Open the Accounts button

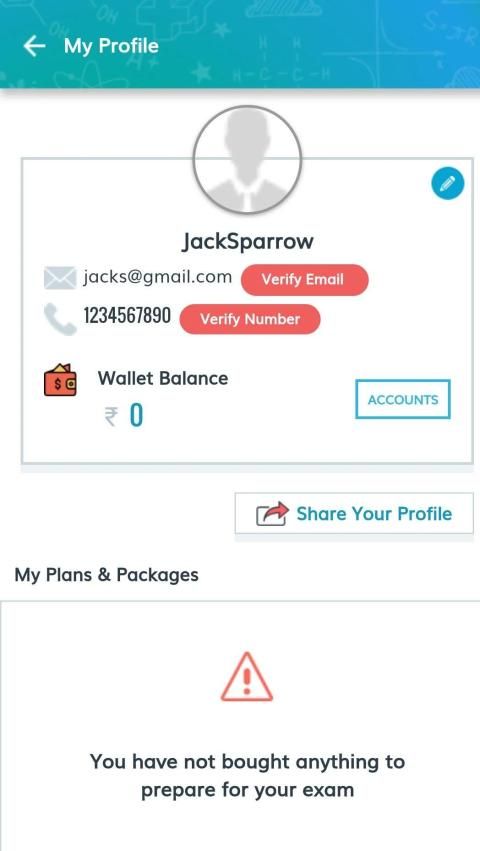tap(403, 399)
